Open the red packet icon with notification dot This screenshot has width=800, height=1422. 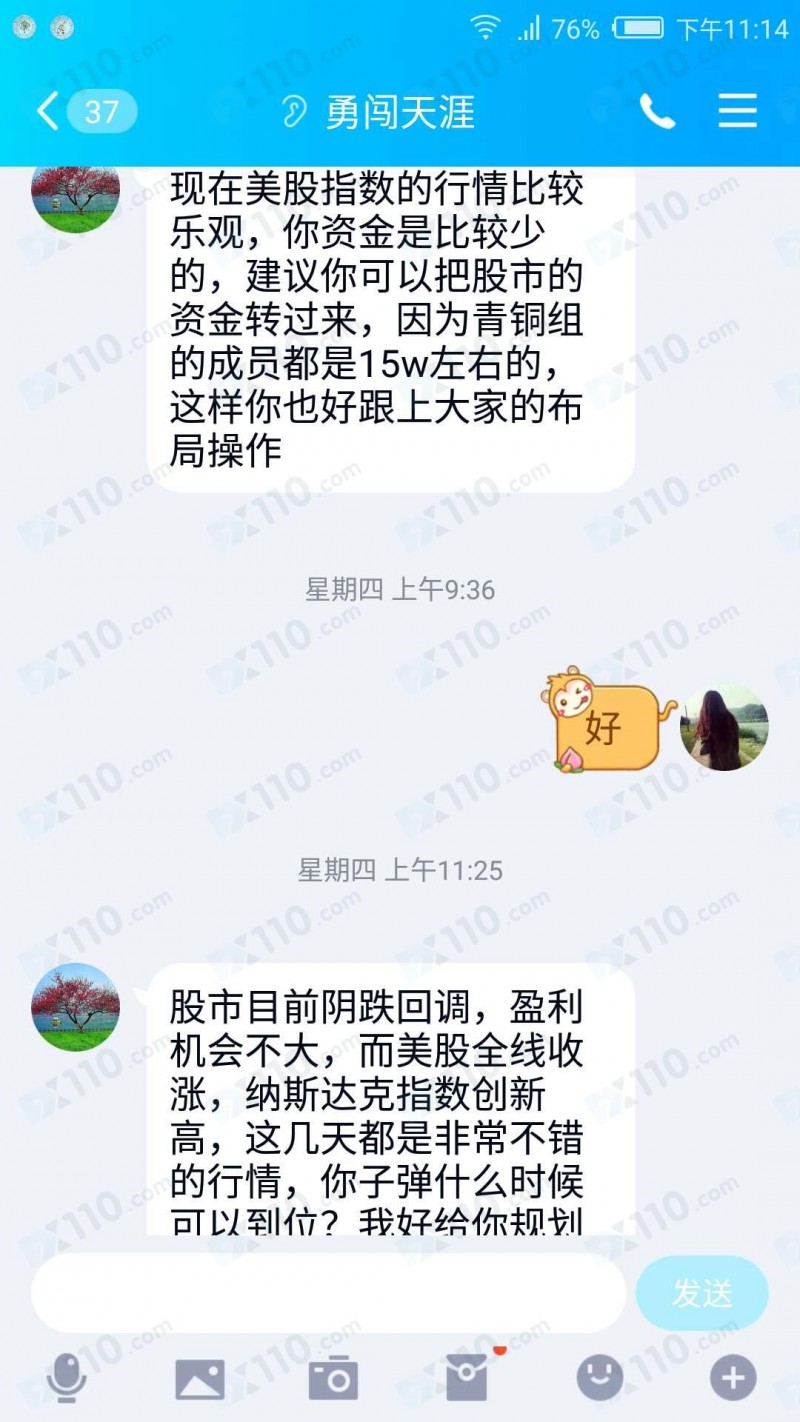coord(468,1378)
